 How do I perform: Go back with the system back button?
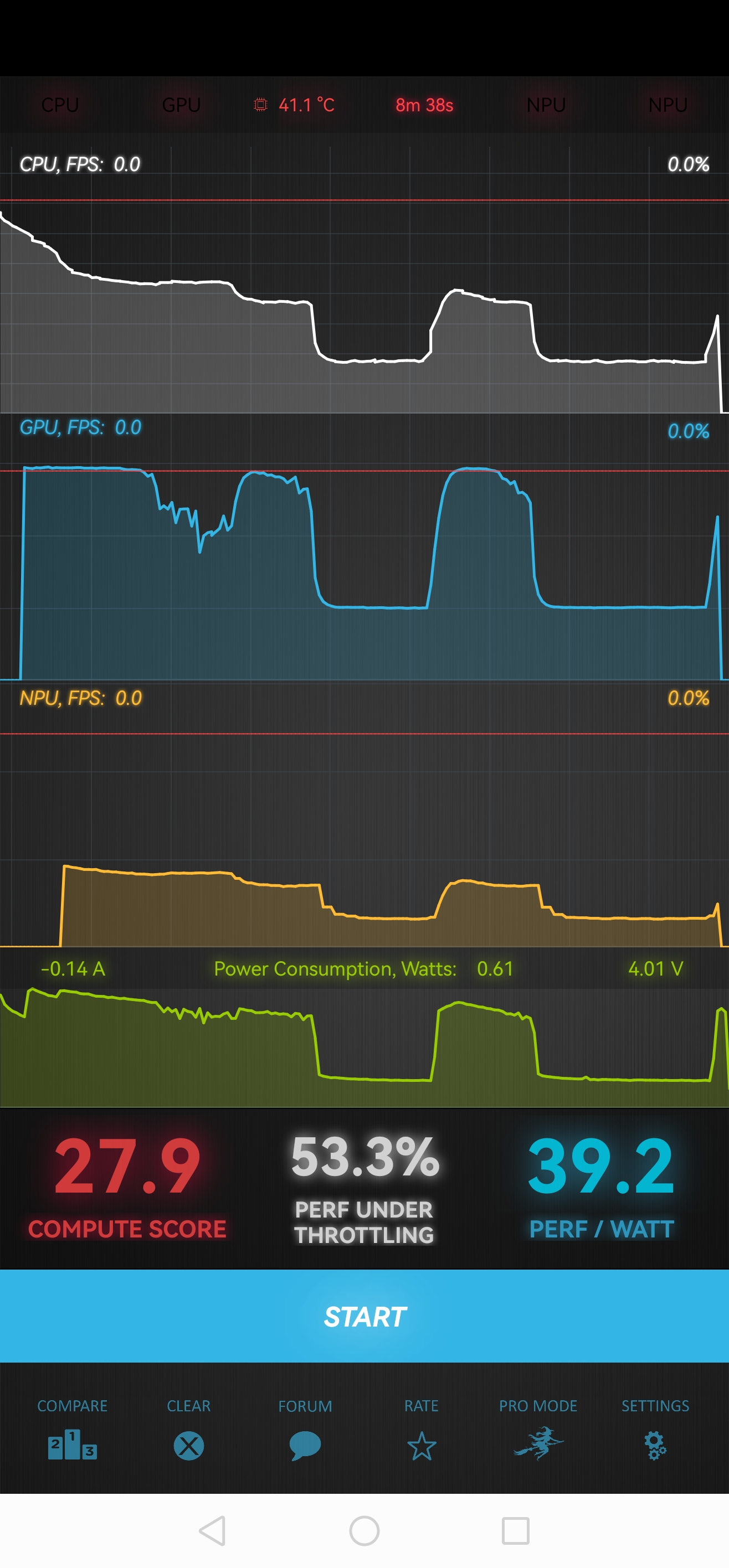(x=213, y=1530)
